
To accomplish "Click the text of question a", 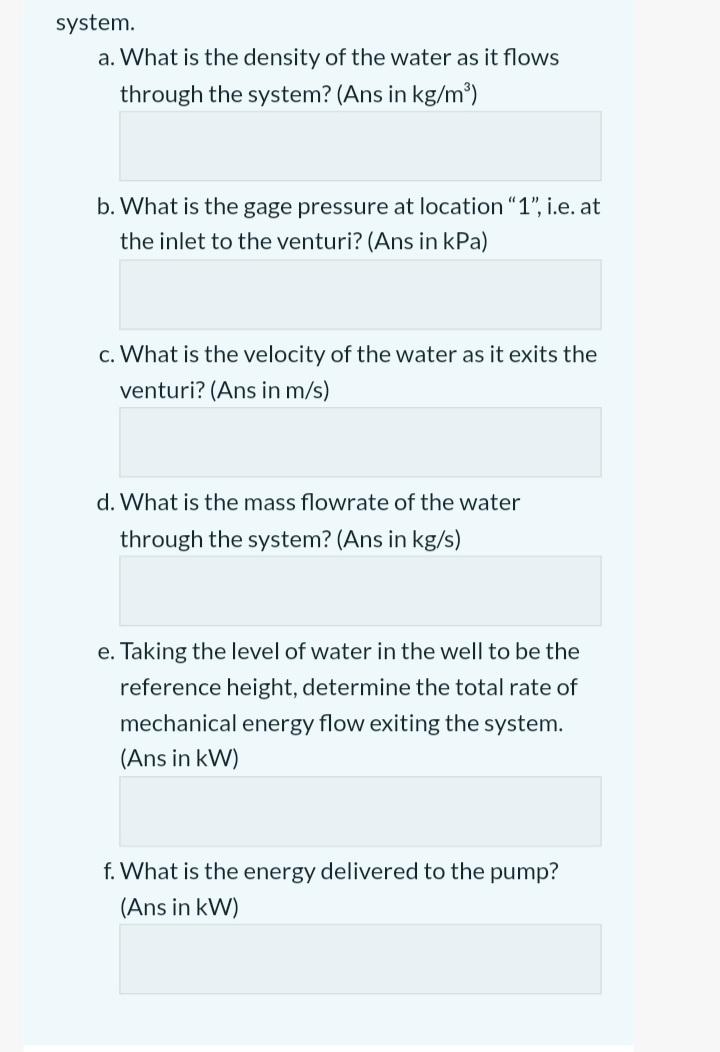I will 339,75.
